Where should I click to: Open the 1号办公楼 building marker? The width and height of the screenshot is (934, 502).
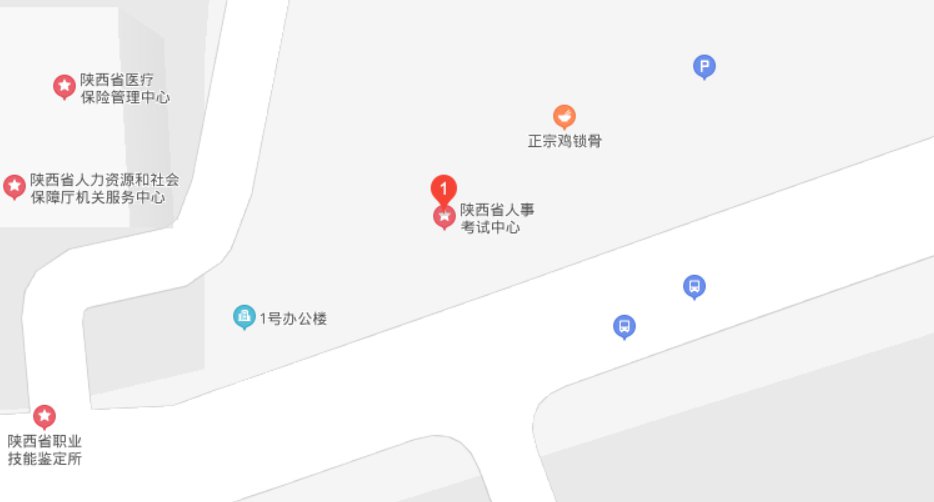point(244,318)
